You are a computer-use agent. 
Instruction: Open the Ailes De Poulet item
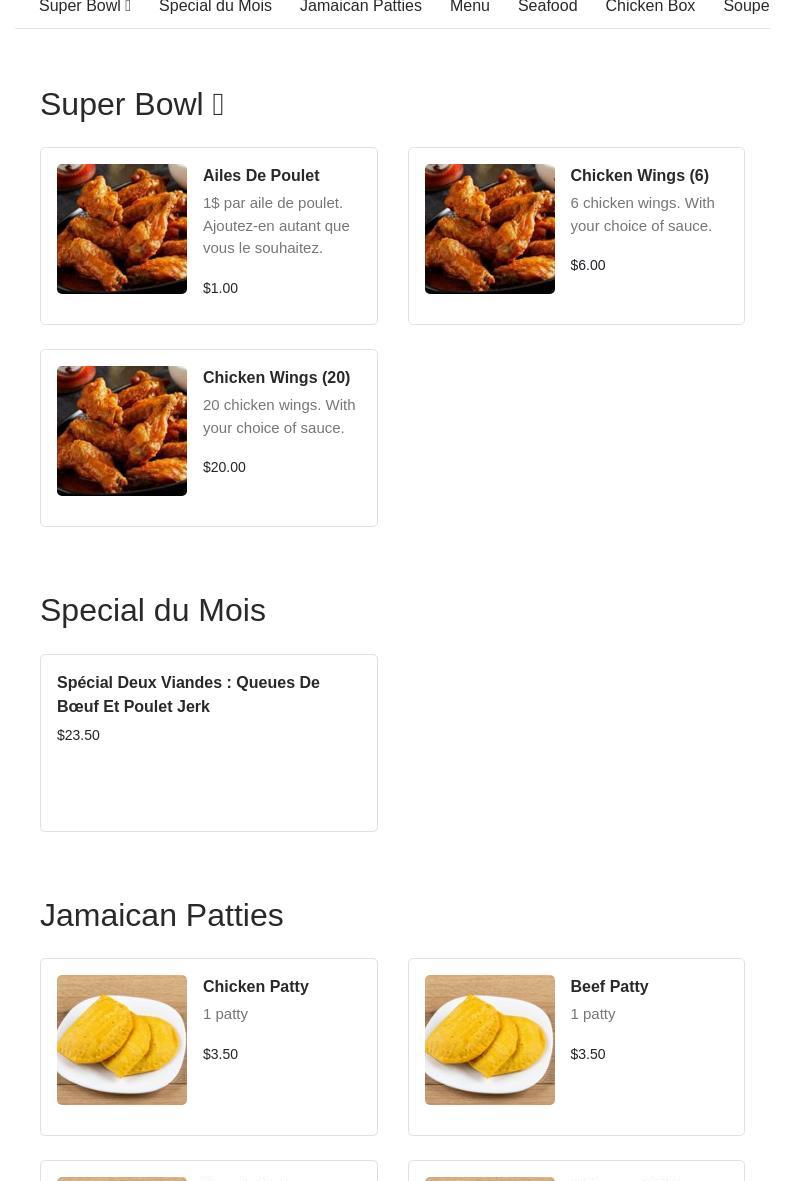pyautogui.click(x=209, y=236)
